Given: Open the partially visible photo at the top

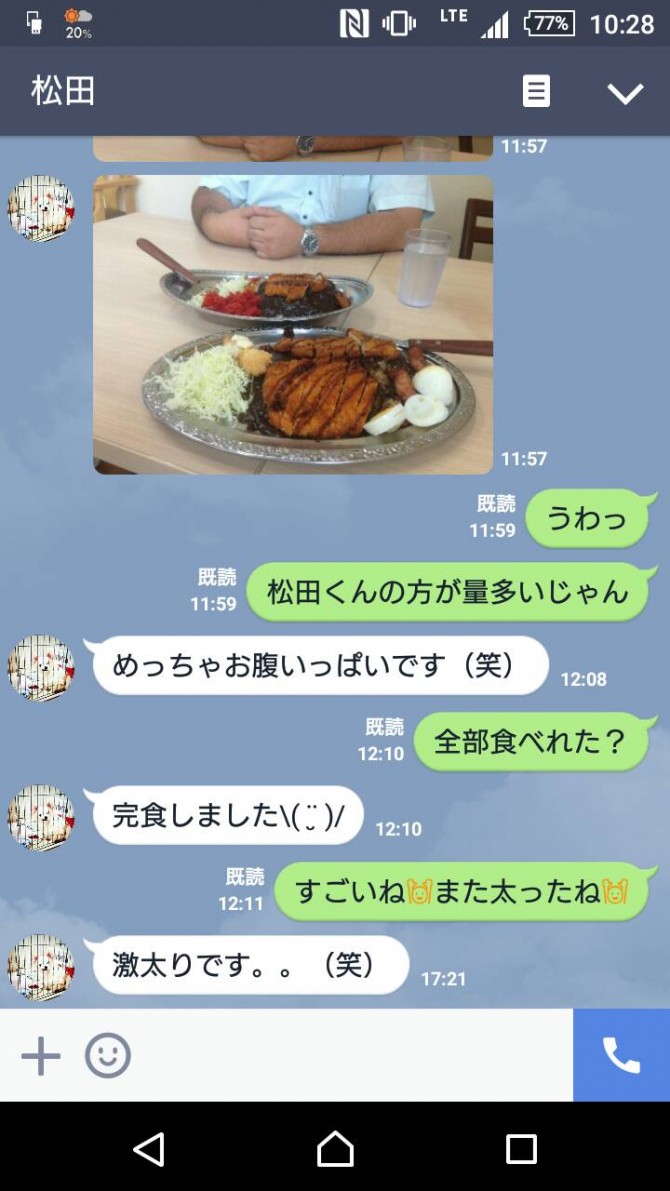Looking at the screenshot, I should click(x=293, y=148).
